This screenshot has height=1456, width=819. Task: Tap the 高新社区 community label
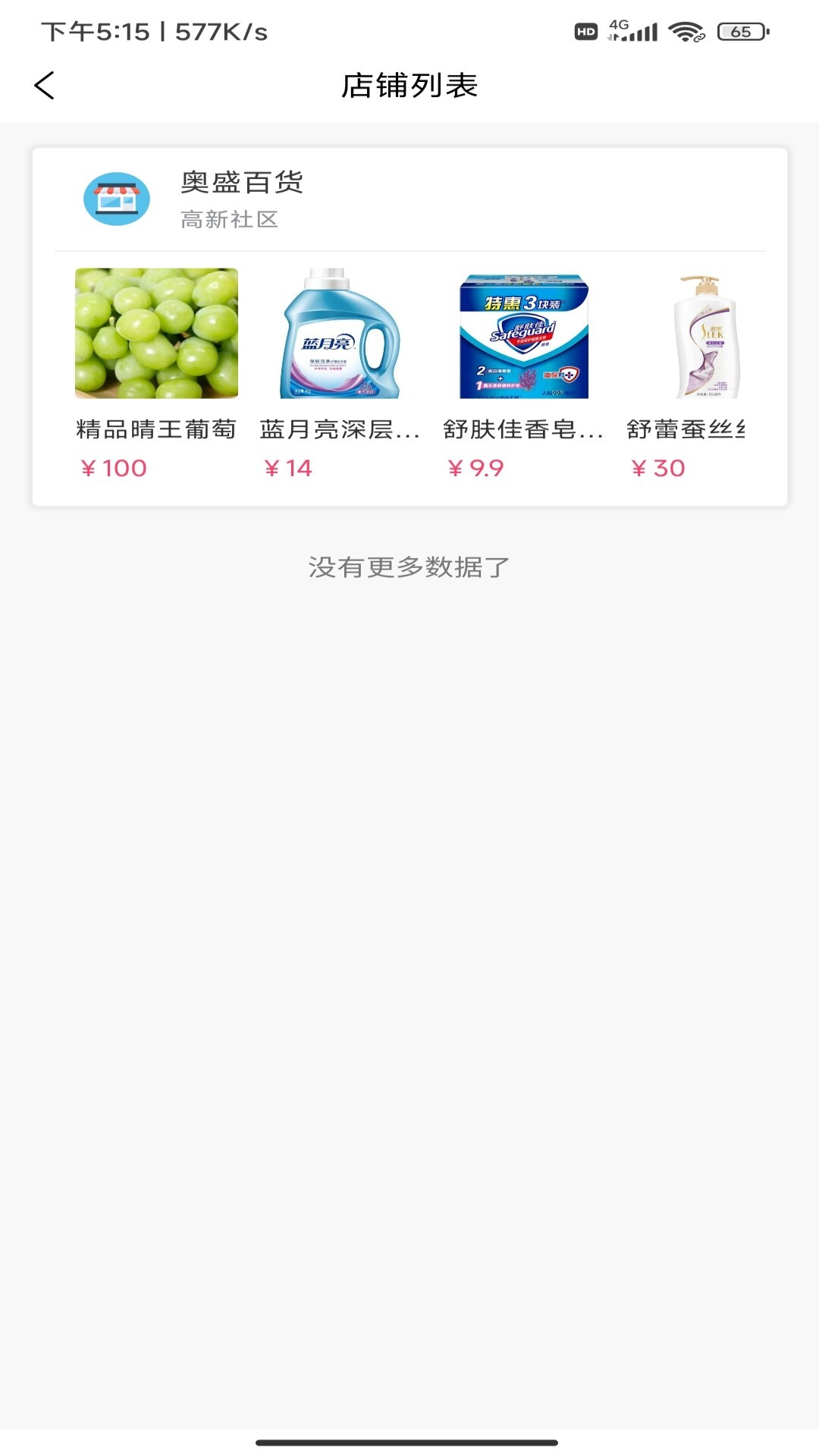(x=227, y=221)
